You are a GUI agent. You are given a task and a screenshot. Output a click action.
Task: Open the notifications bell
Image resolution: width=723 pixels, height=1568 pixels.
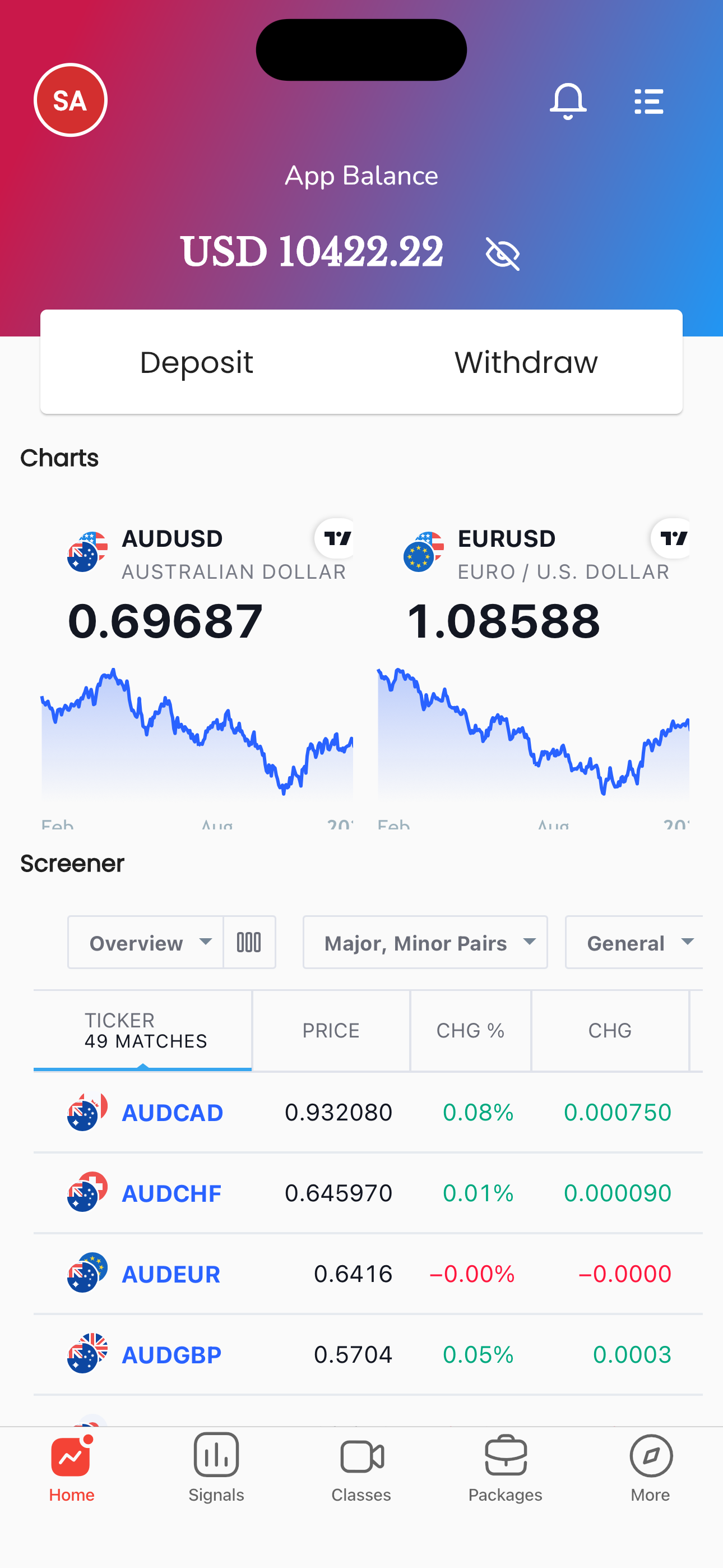[568, 101]
